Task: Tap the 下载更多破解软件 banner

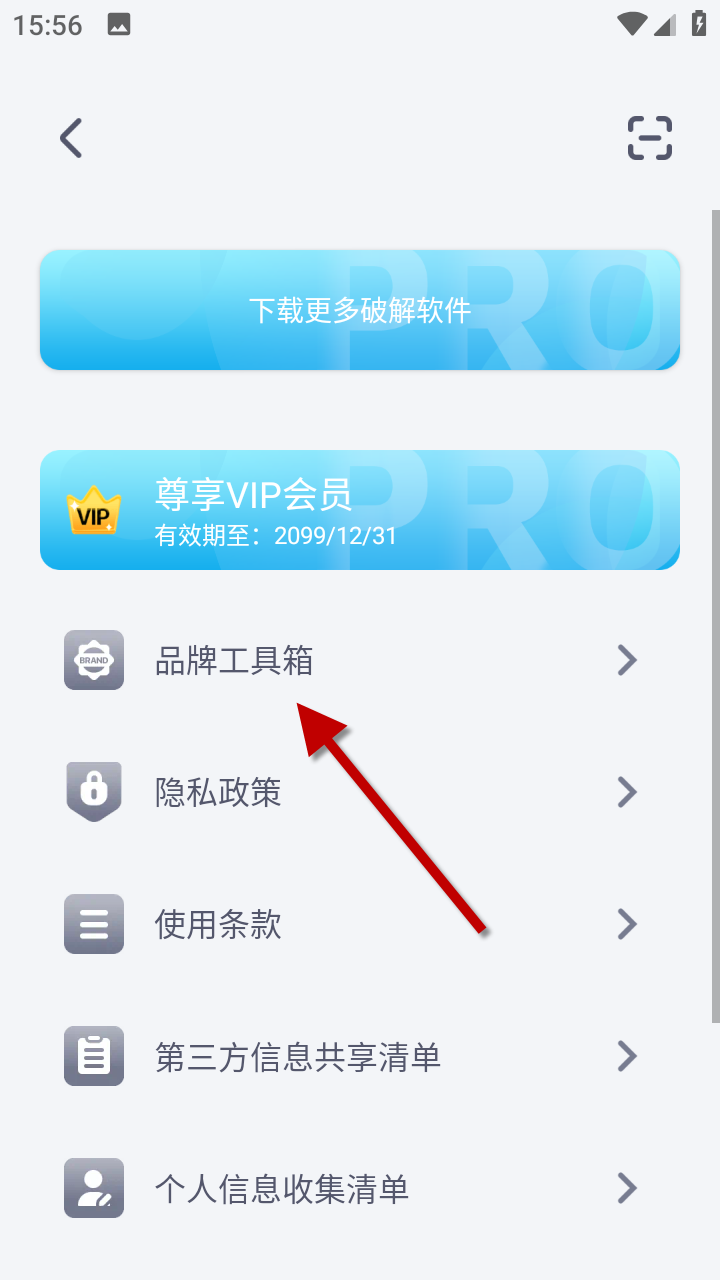Action: click(x=360, y=310)
